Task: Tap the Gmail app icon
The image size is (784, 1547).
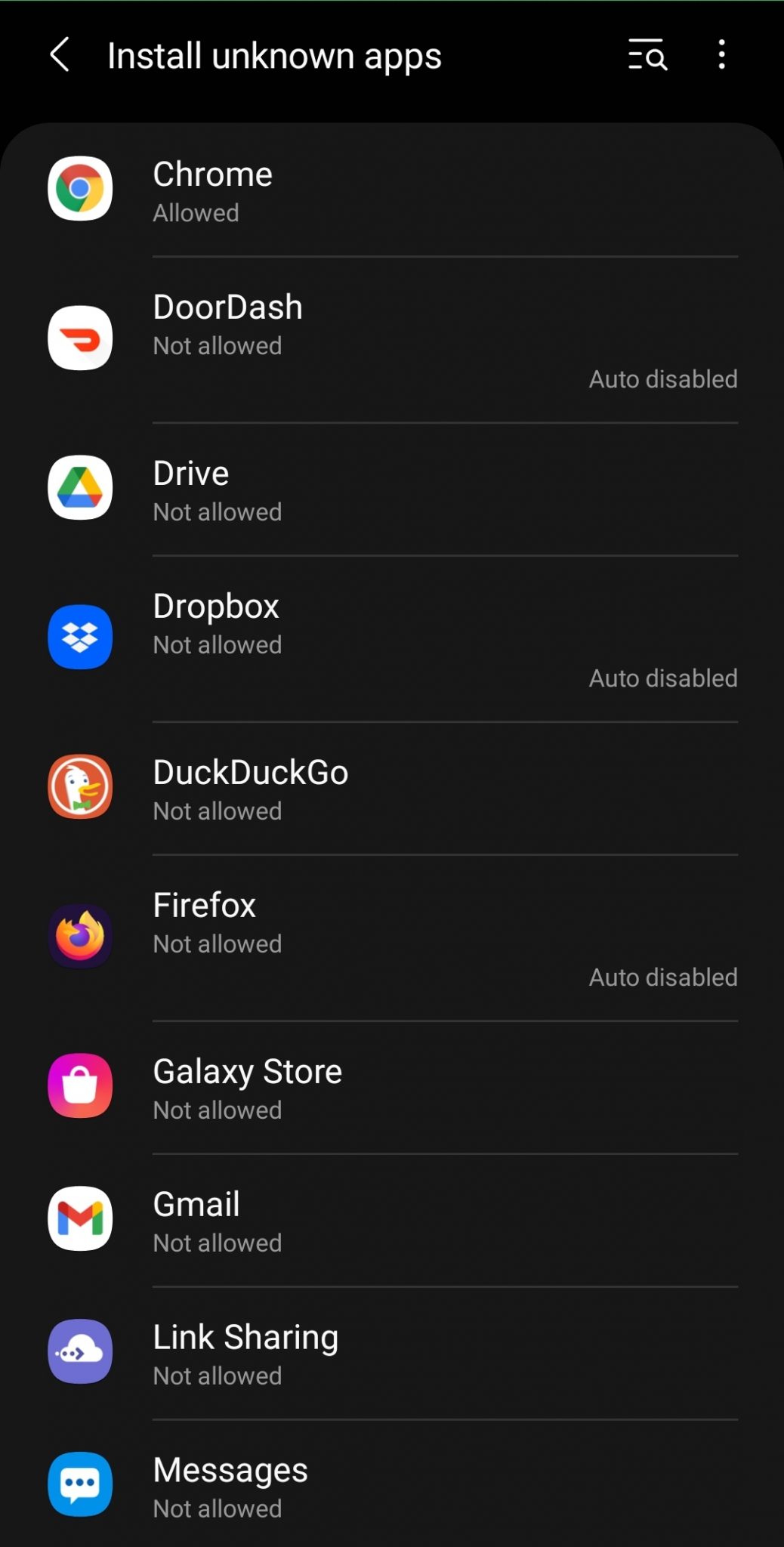Action: tap(79, 1218)
